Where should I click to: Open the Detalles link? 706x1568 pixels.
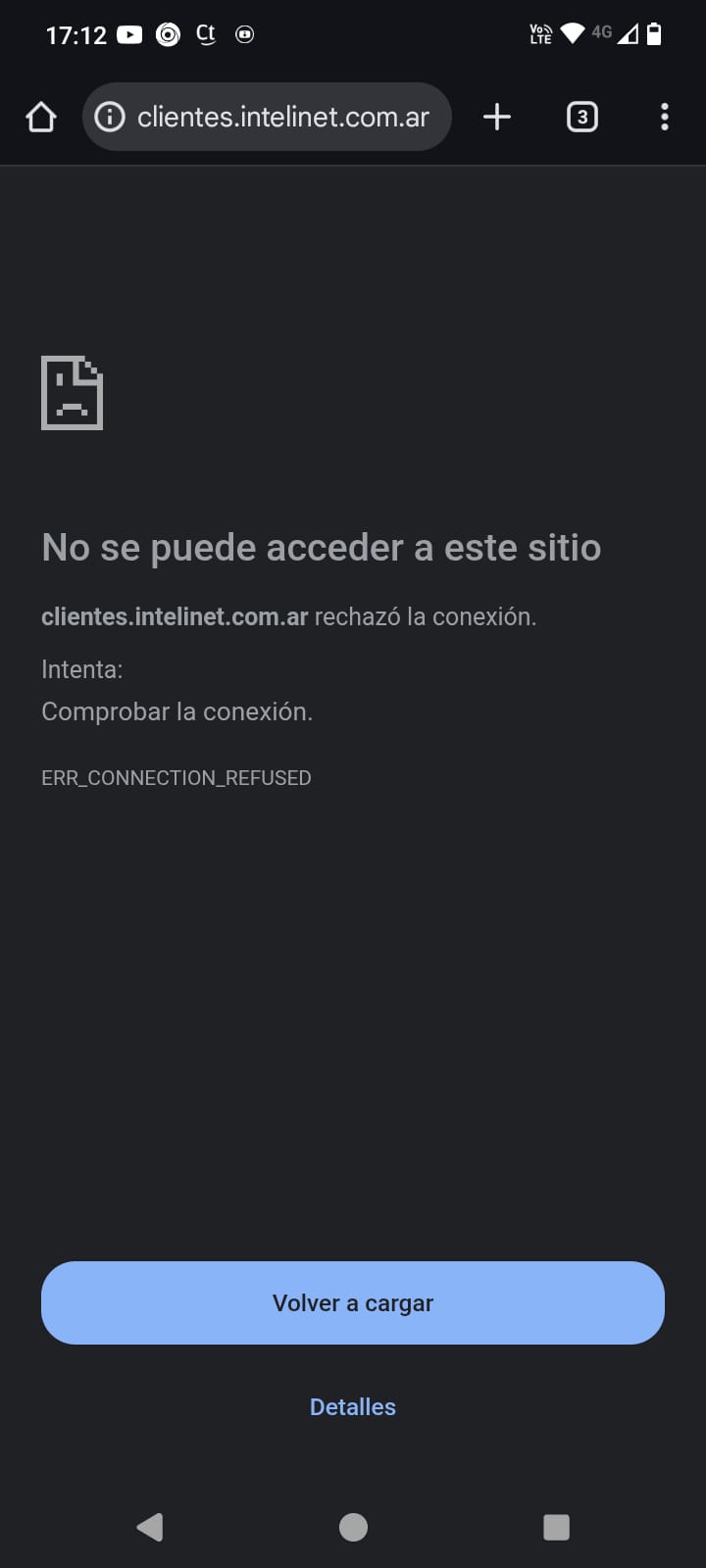pos(353,1406)
